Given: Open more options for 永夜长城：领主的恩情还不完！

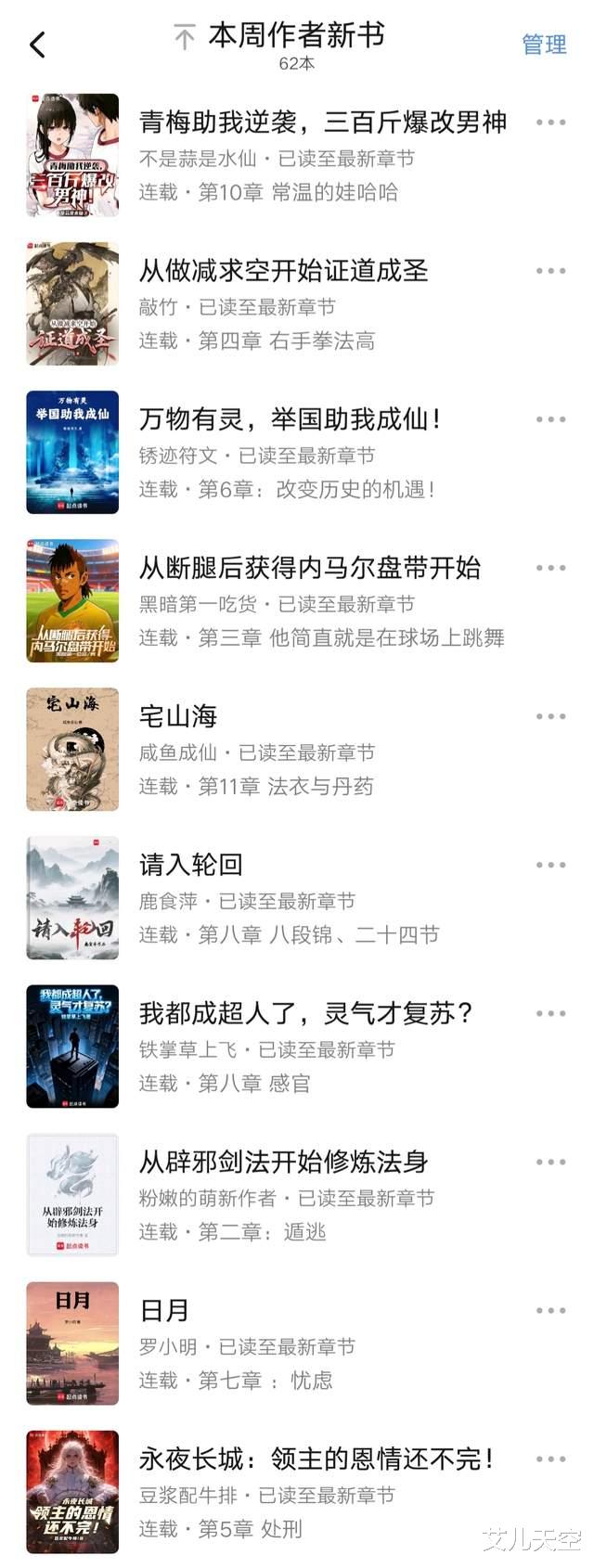Looking at the screenshot, I should pos(550,1459).
